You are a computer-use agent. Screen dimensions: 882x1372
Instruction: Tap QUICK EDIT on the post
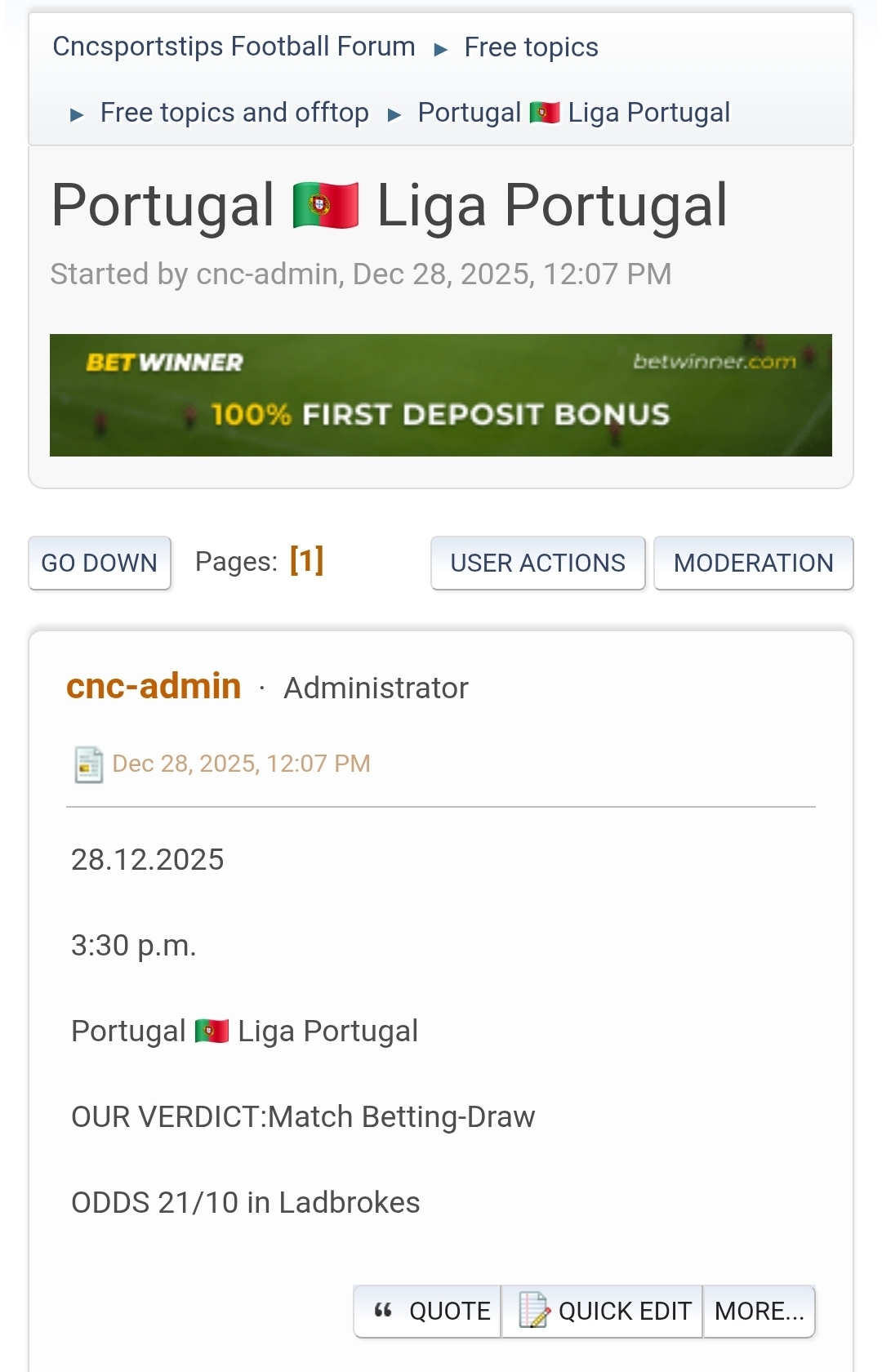[x=603, y=1311]
